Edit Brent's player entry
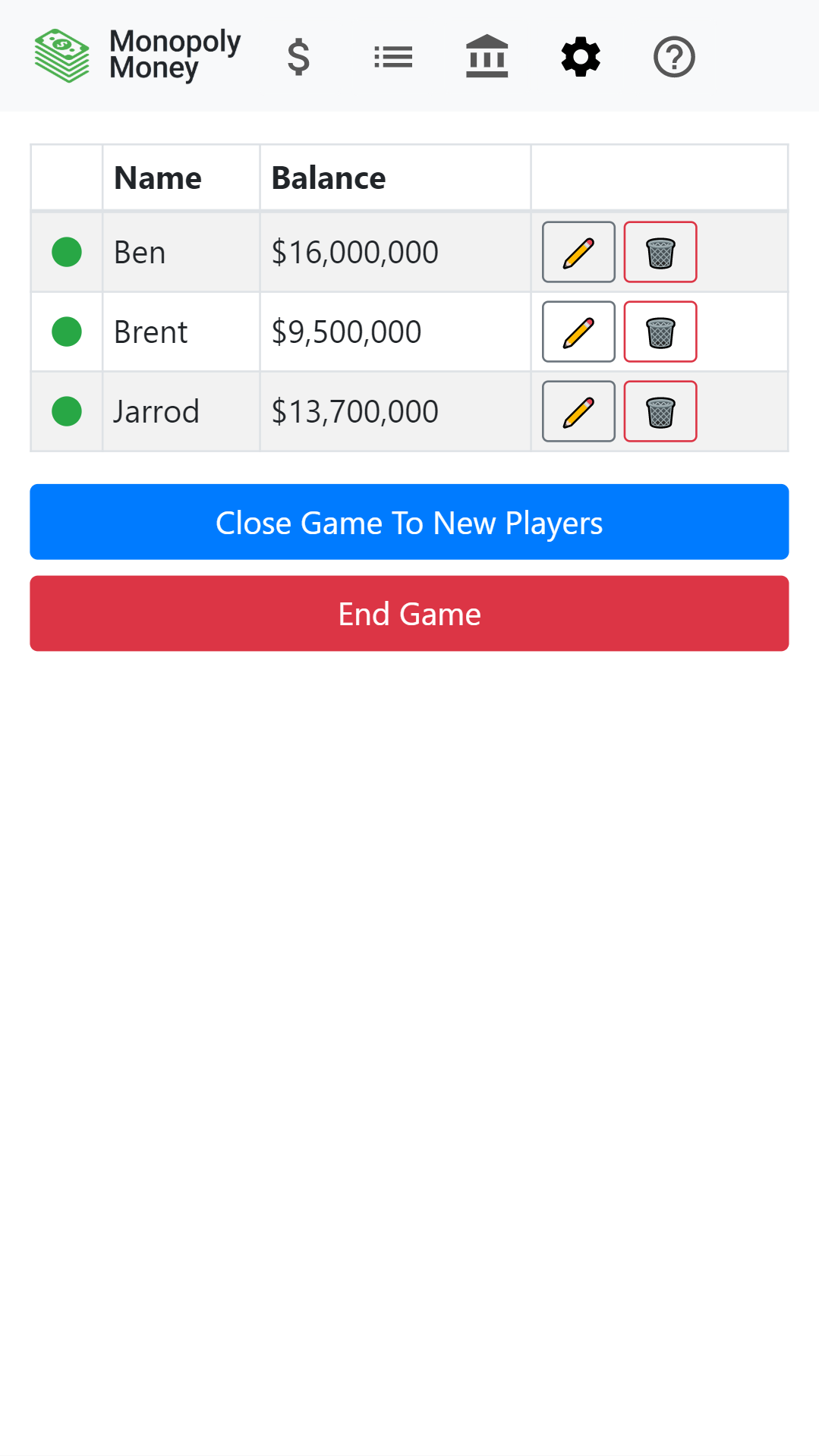Viewport: 819px width, 1456px height. point(578,332)
